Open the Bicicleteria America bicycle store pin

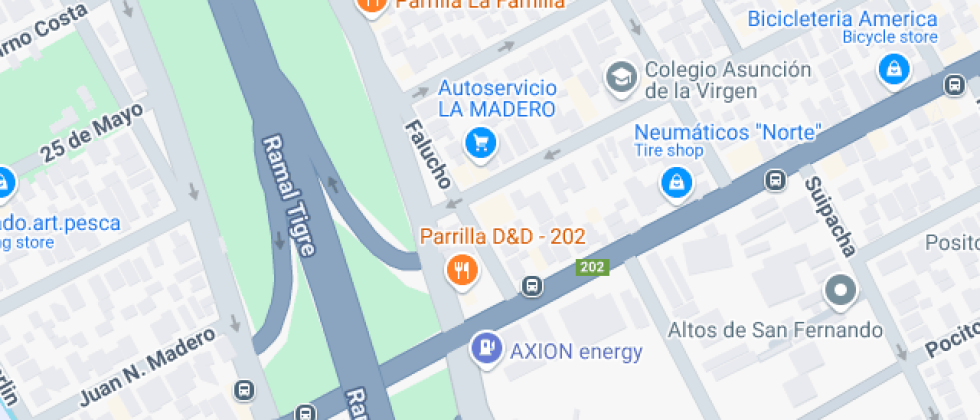coord(892,70)
